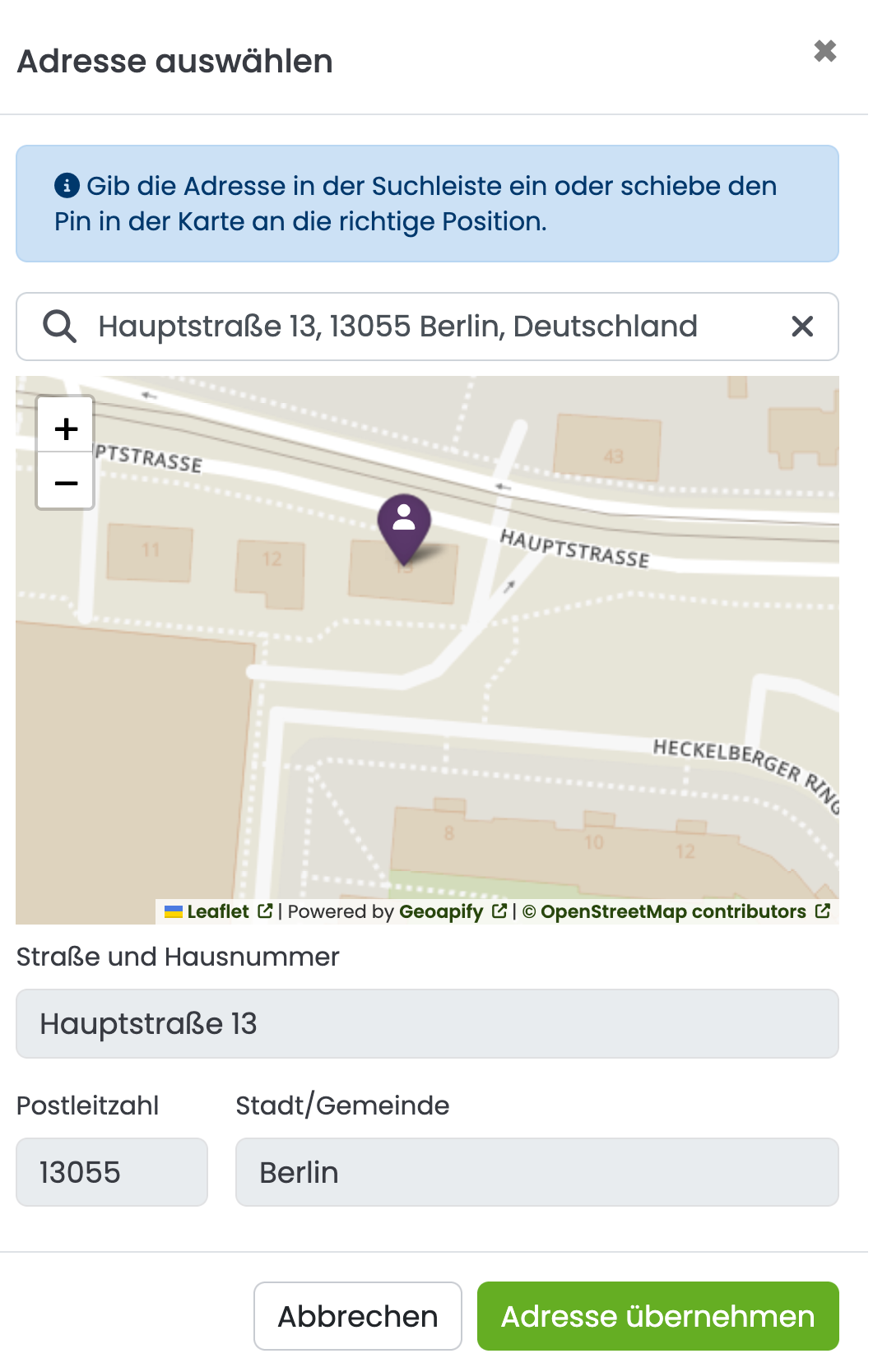Open the Leaflet link
This screenshot has width=887, height=1372.
click(x=218, y=911)
